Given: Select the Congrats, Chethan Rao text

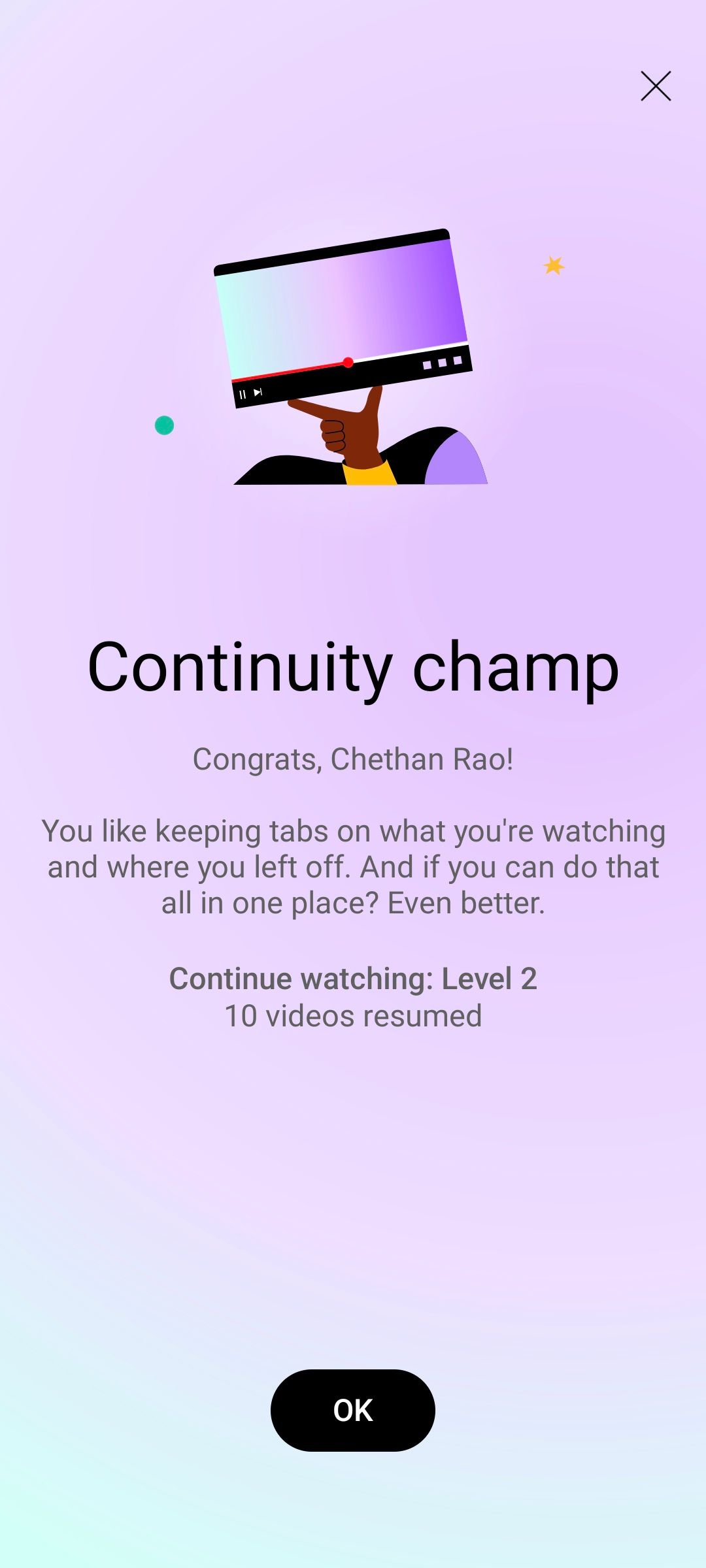Looking at the screenshot, I should coord(353,758).
